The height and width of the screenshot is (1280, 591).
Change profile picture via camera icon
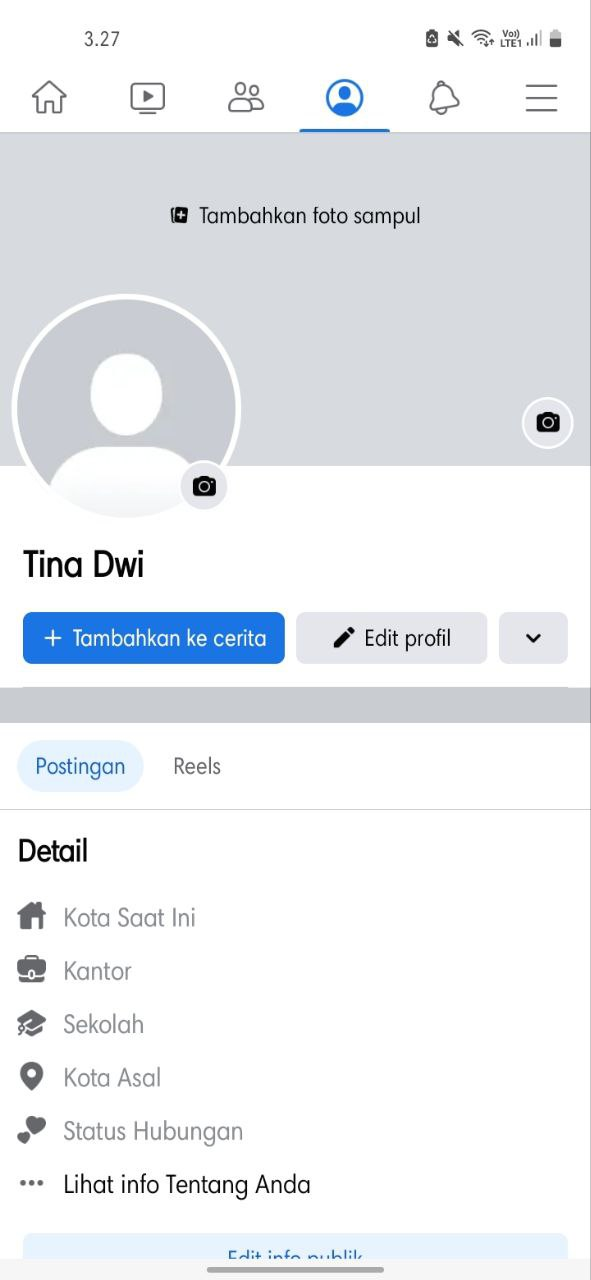click(204, 486)
